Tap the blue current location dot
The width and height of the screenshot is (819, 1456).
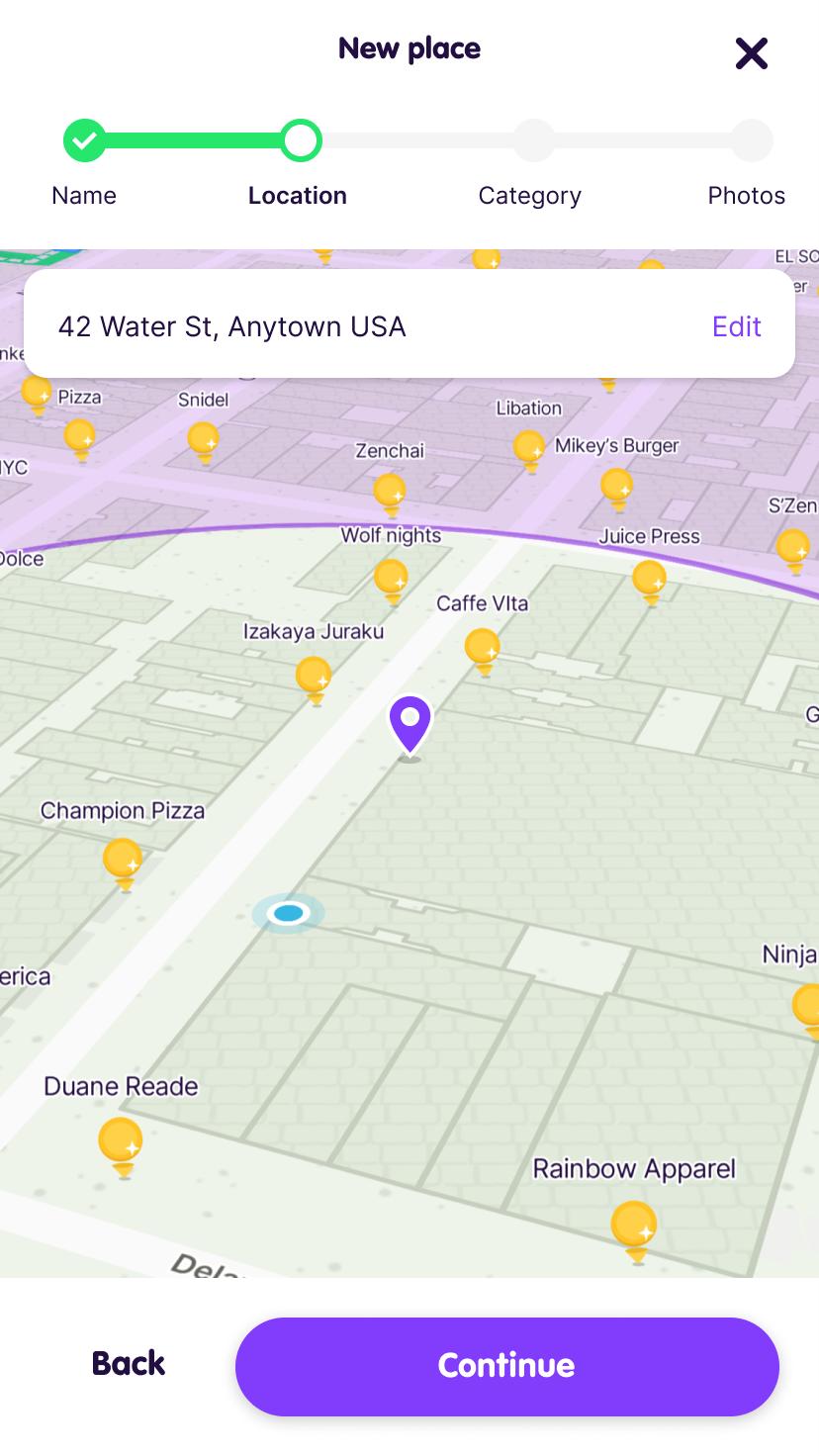pyautogui.click(x=287, y=912)
